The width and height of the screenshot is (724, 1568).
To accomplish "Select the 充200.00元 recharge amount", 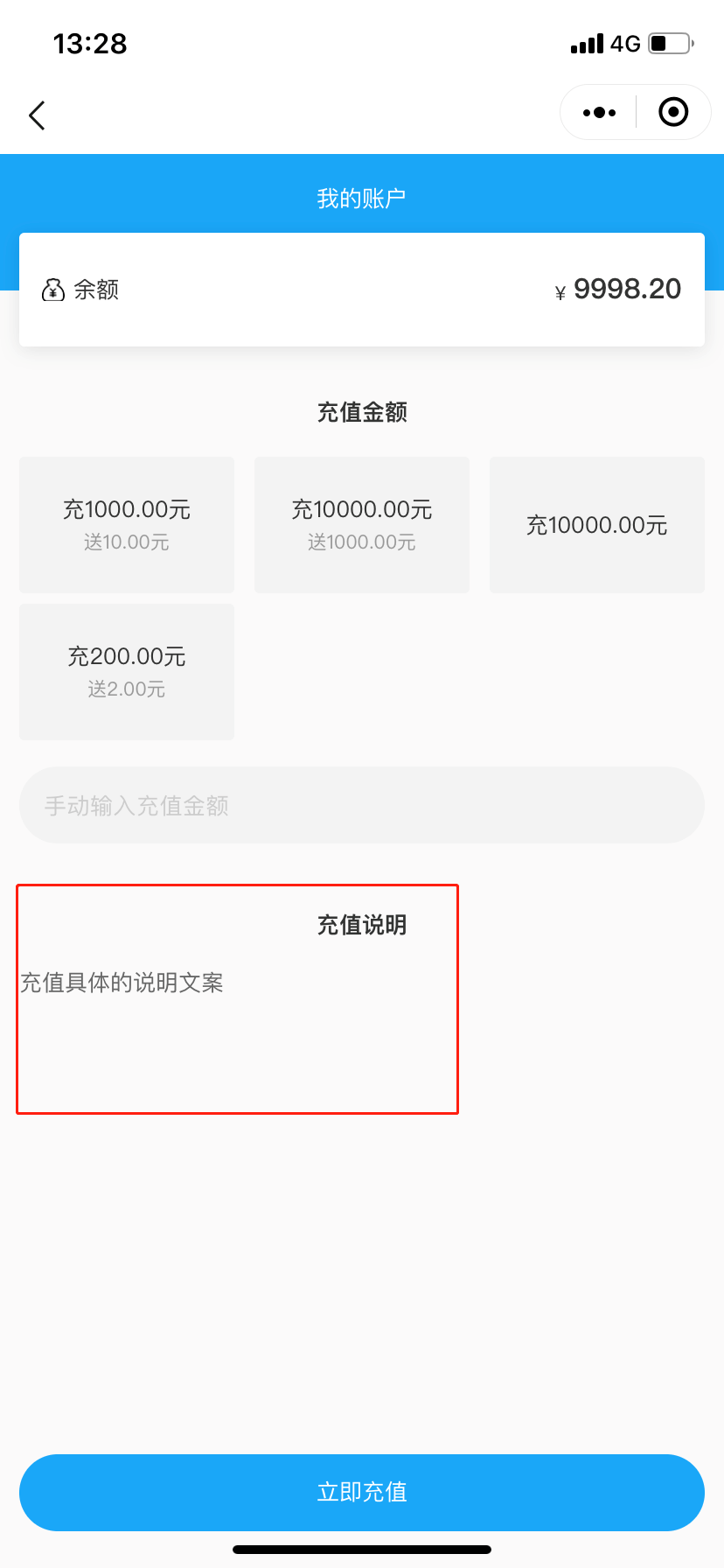I will tap(127, 672).
